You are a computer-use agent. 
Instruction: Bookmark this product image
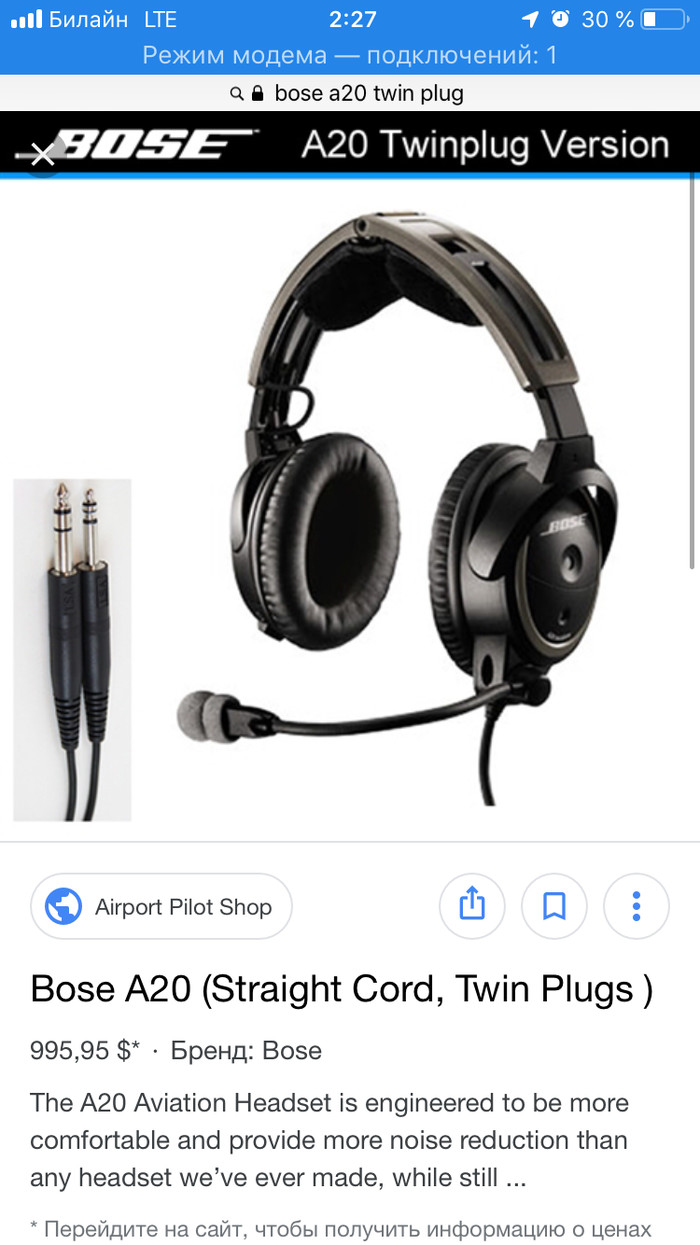pos(554,906)
